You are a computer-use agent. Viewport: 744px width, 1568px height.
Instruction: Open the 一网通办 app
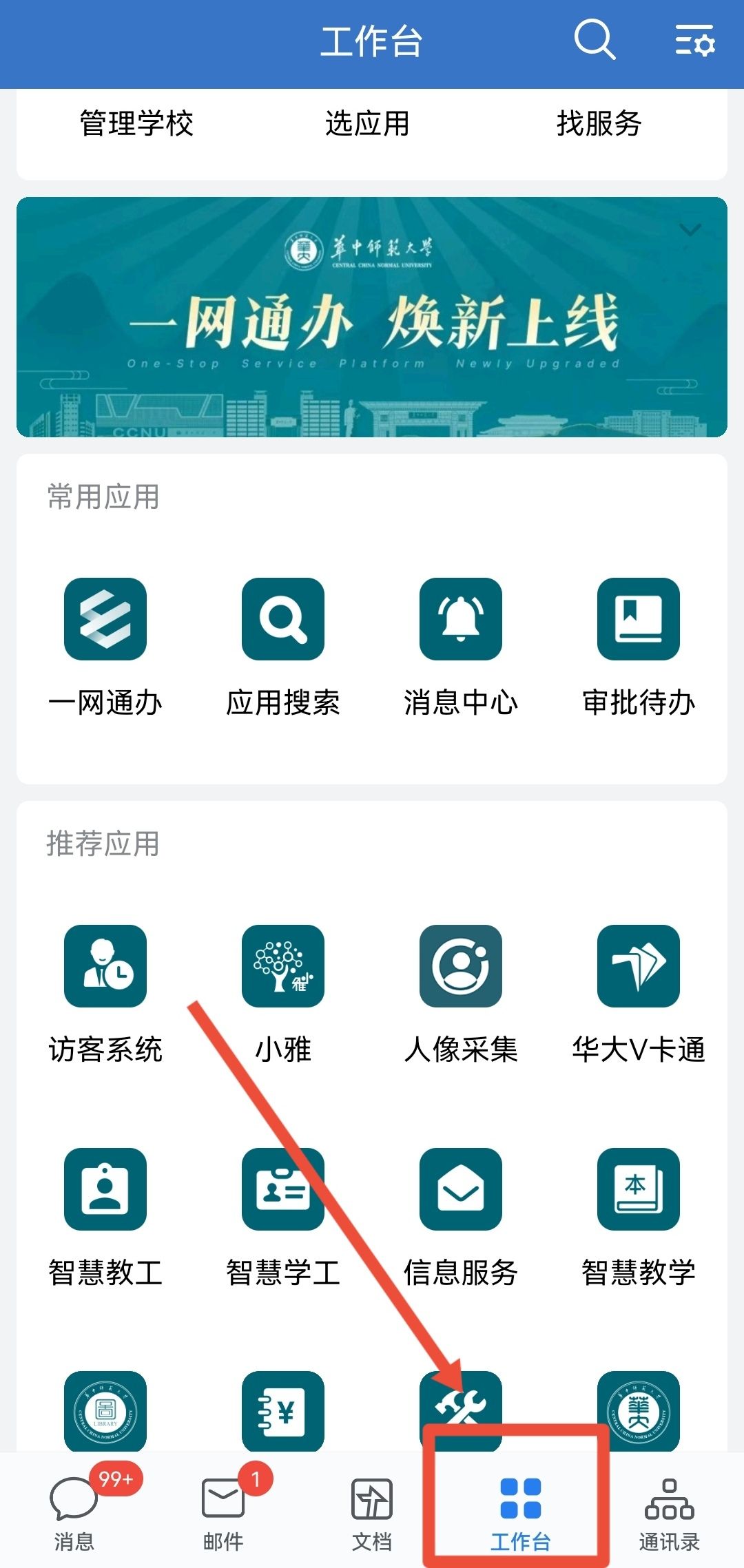pos(105,619)
